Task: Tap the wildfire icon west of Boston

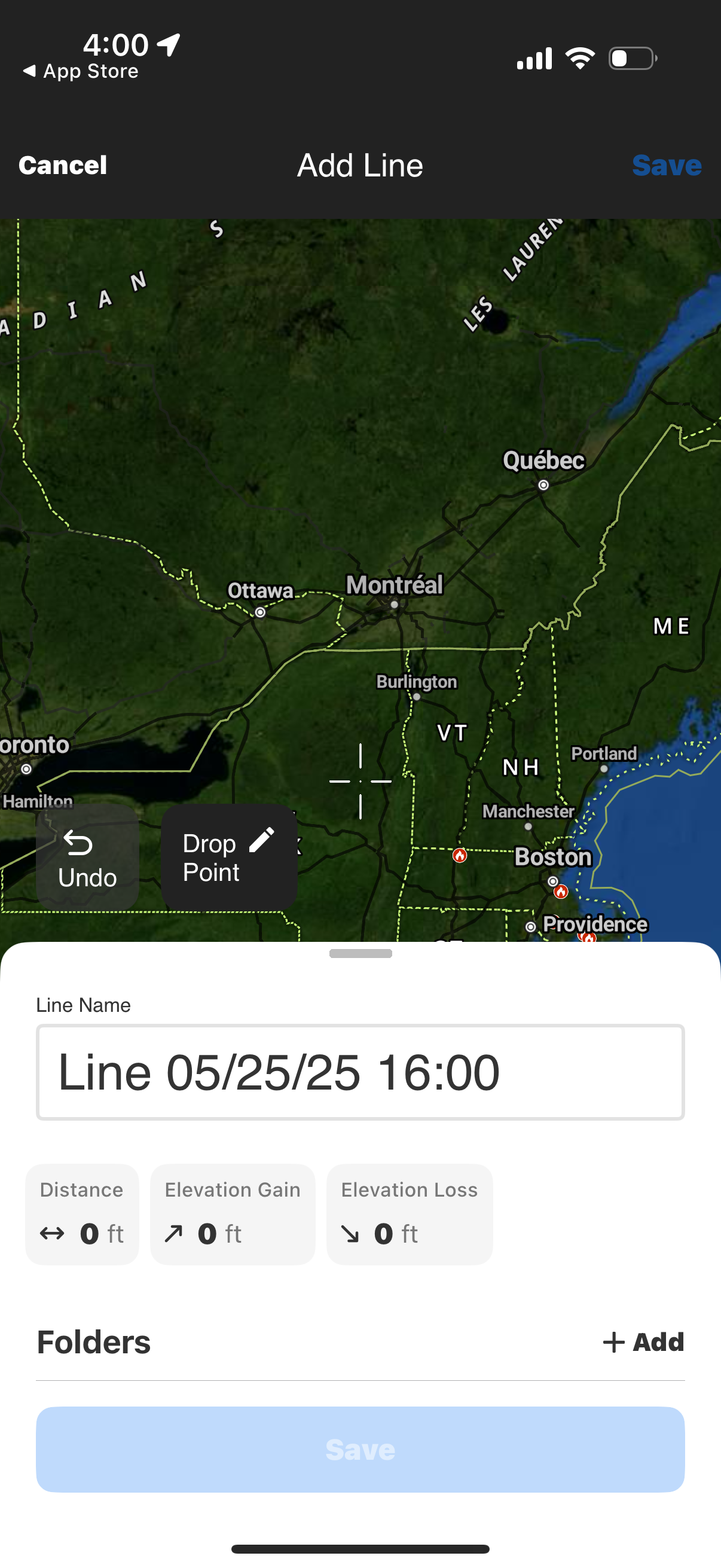Action: (459, 855)
